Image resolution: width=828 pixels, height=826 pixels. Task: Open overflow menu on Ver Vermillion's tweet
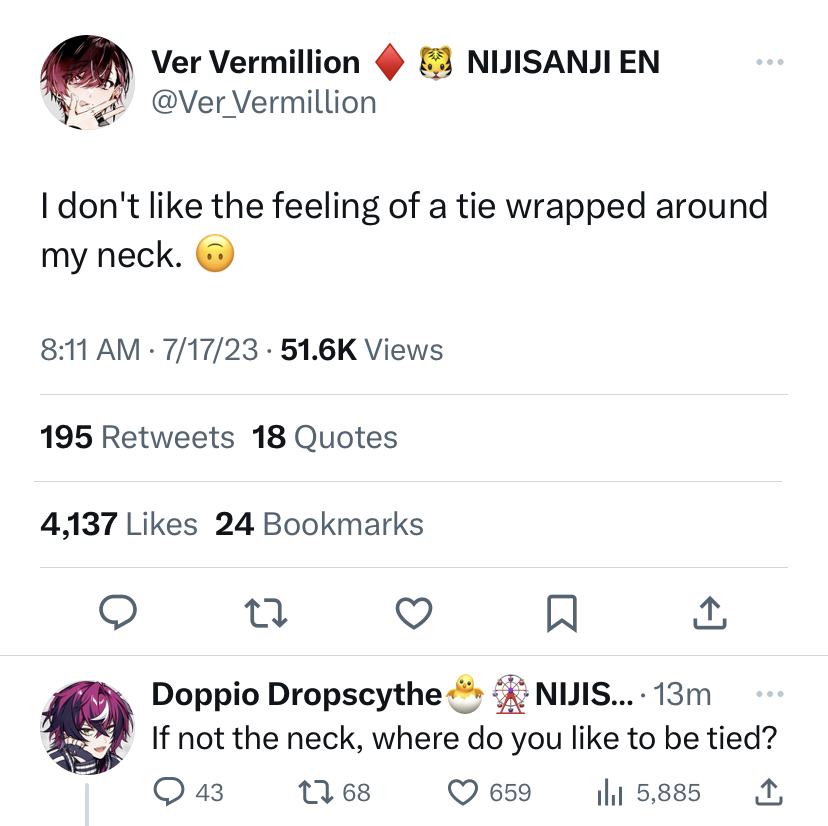767,62
